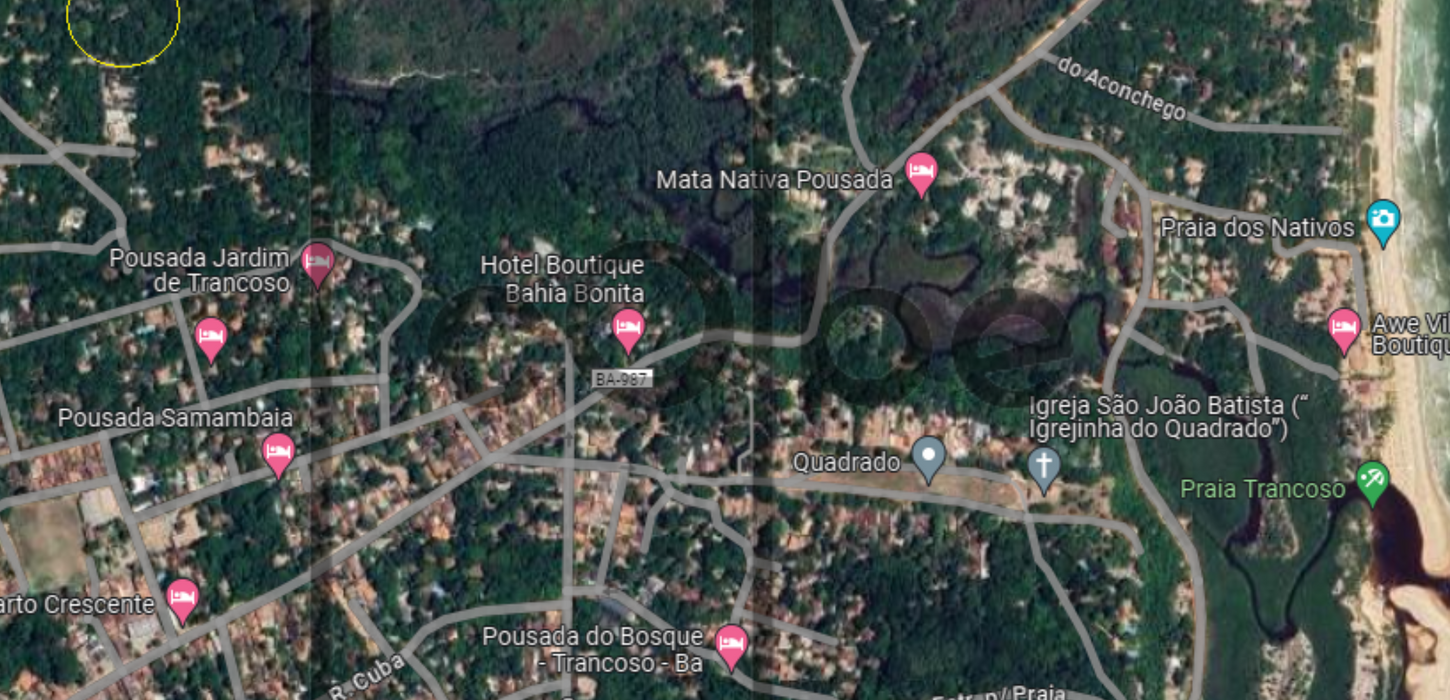Open the Pousada do Bosque hotel pin
This screenshot has width=1450, height=700.
732,643
